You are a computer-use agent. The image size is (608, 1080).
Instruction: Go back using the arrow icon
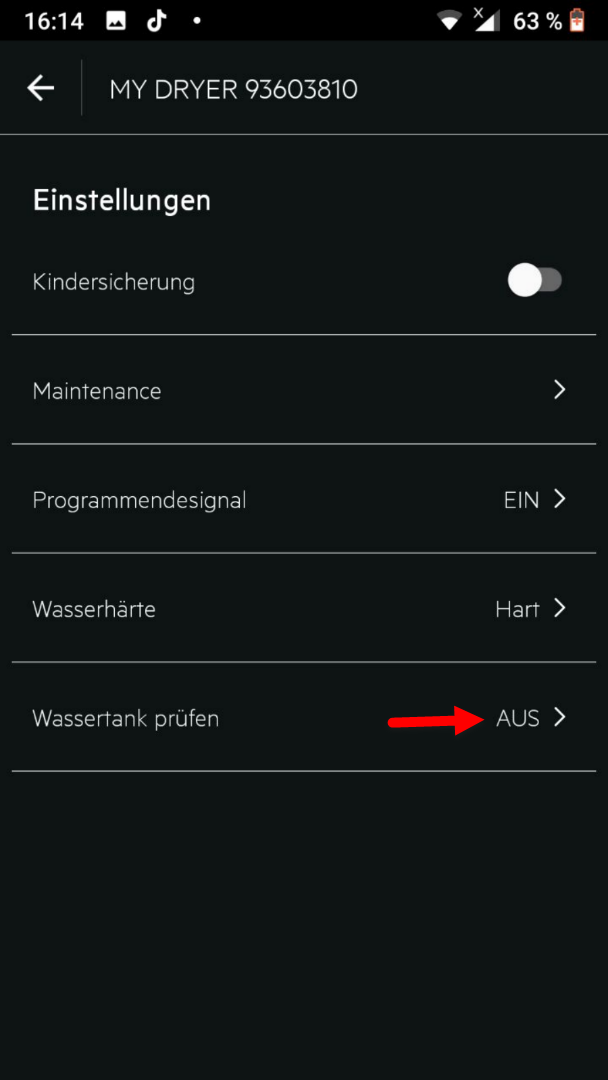(41, 89)
